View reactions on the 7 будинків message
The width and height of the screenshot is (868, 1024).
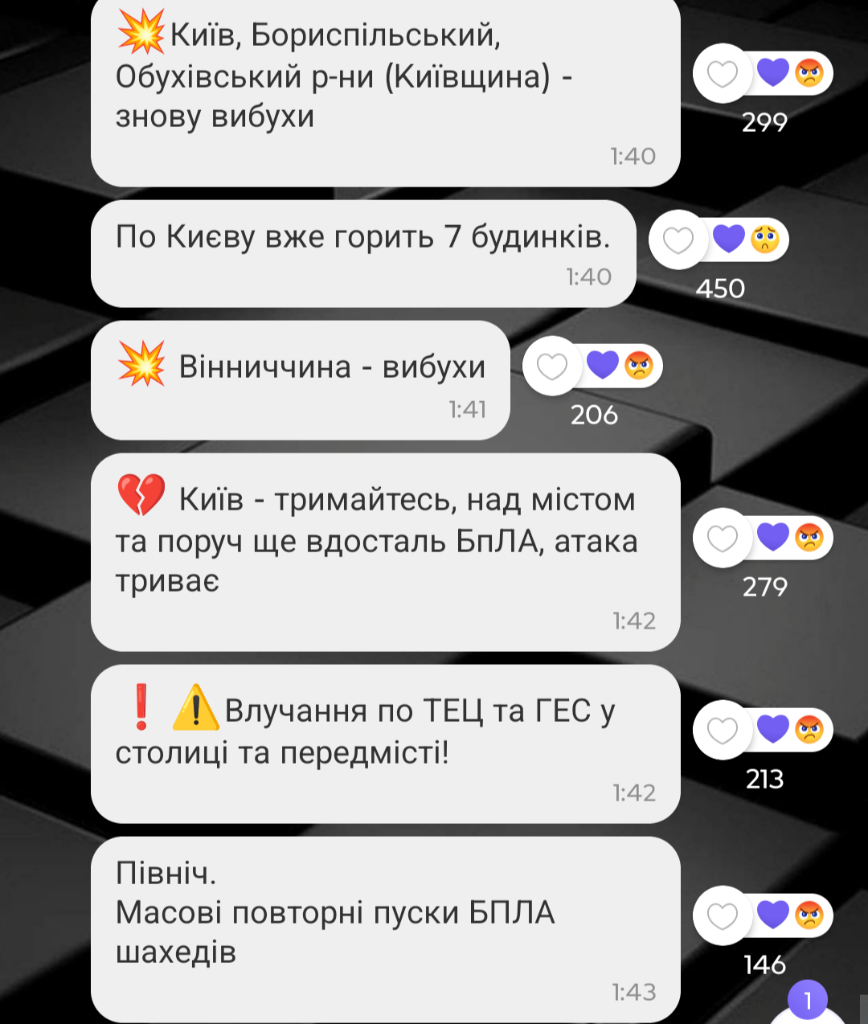pos(748,239)
